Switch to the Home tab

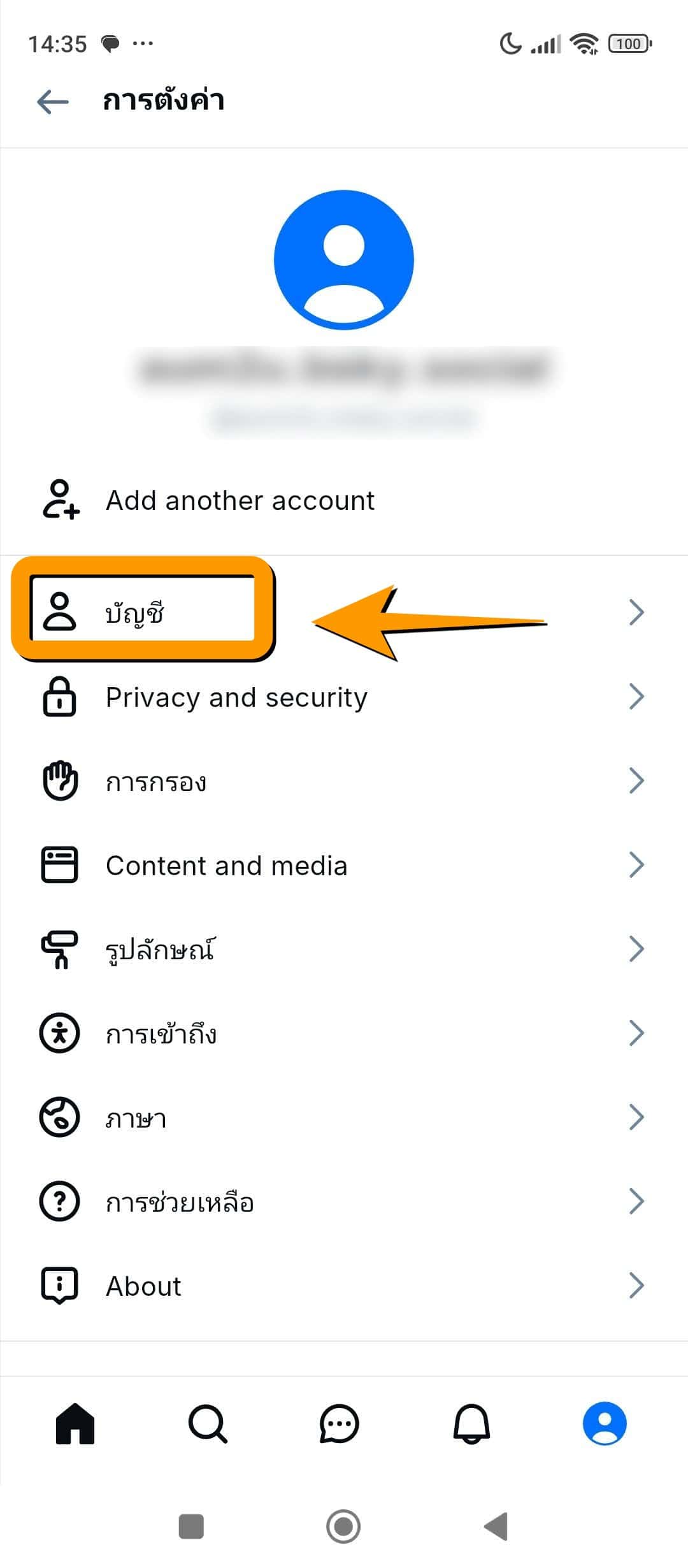pyautogui.click(x=75, y=1424)
